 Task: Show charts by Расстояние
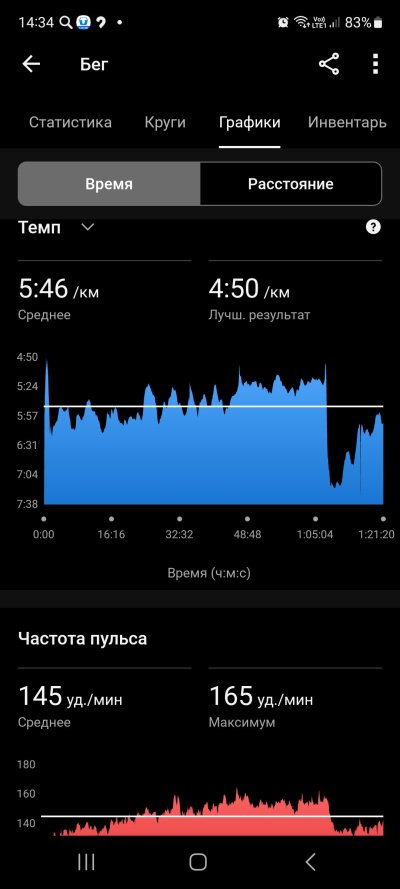click(x=291, y=184)
